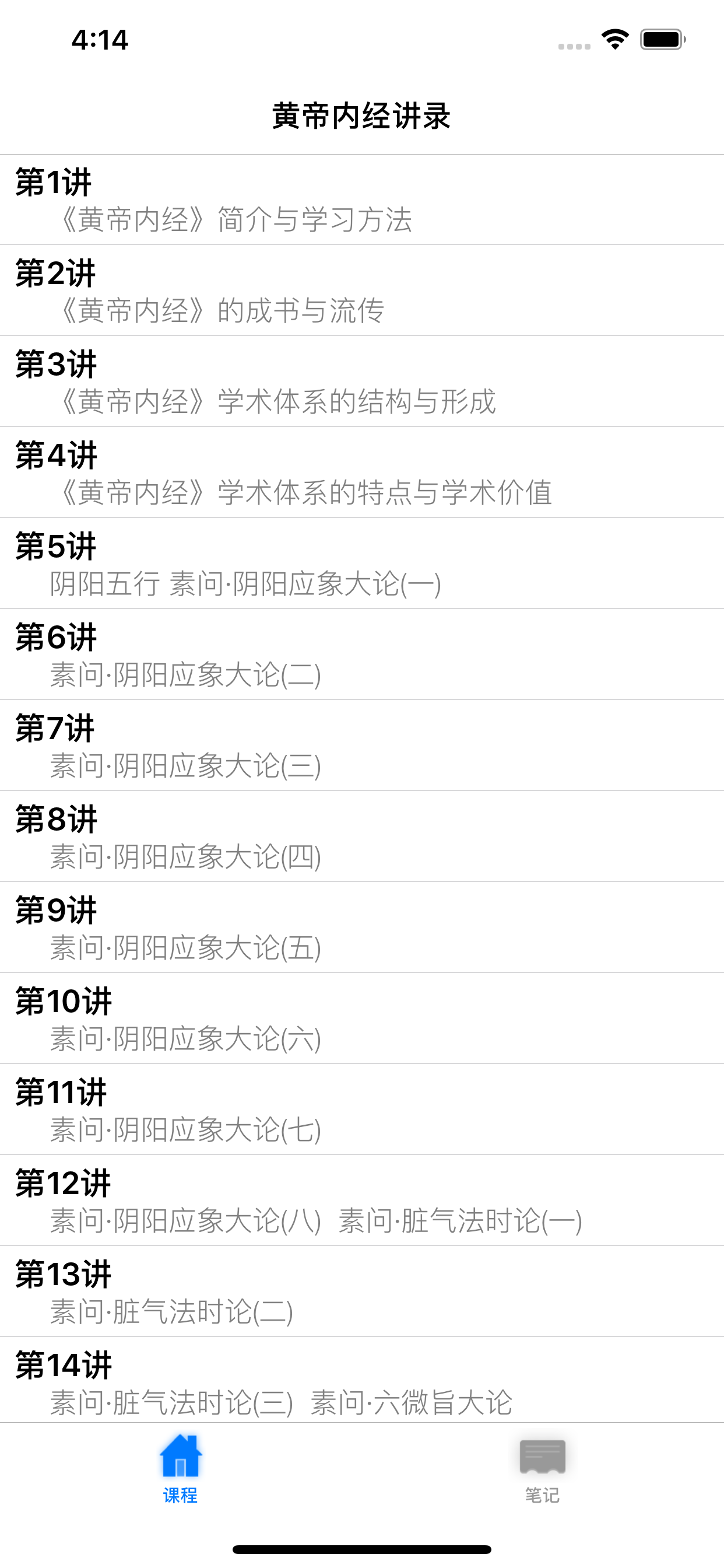This screenshot has width=724, height=1568.
Task: Open 第1讲 lecture entry
Action: [x=361, y=199]
